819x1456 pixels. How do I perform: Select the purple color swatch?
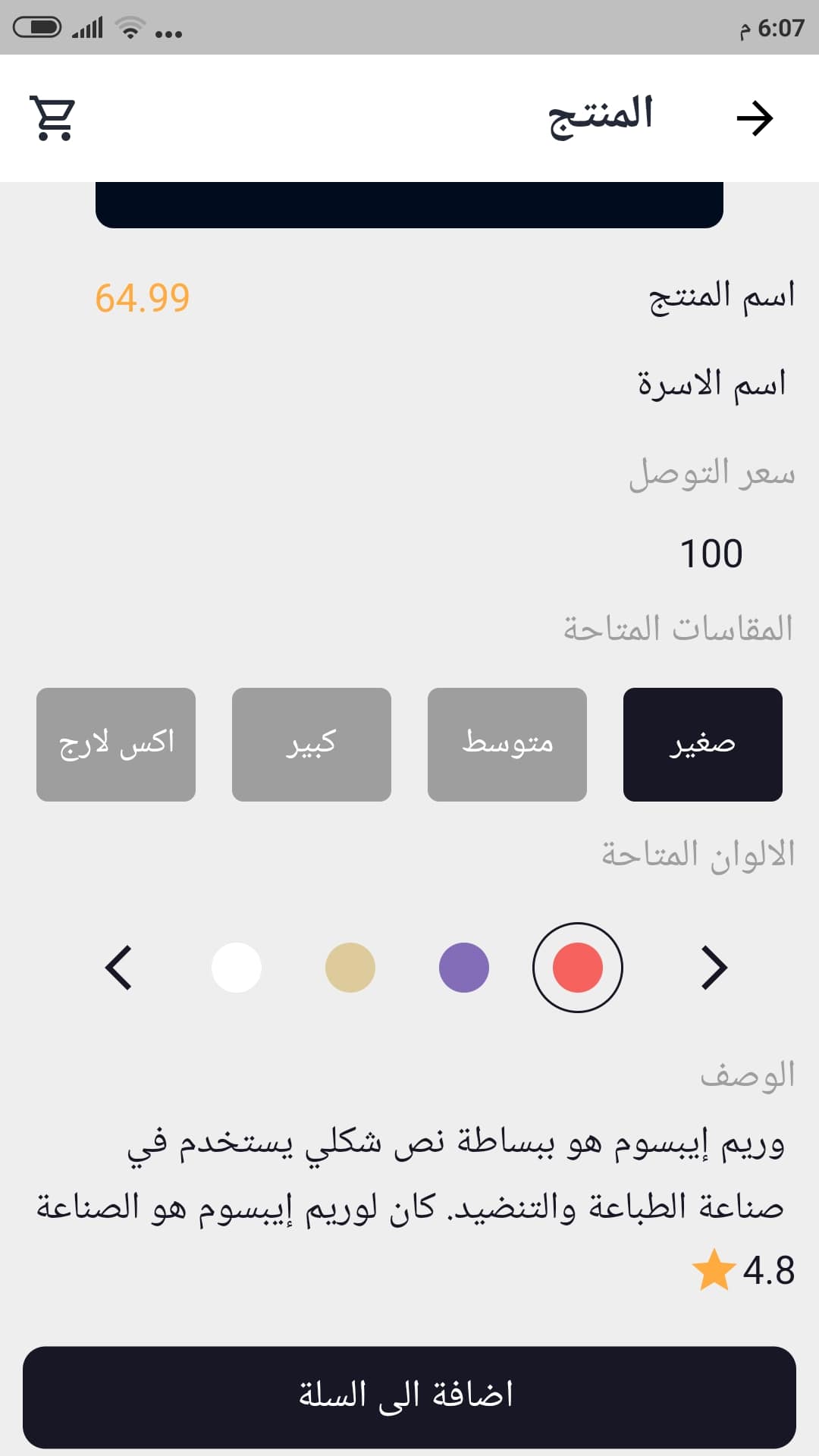(x=464, y=967)
